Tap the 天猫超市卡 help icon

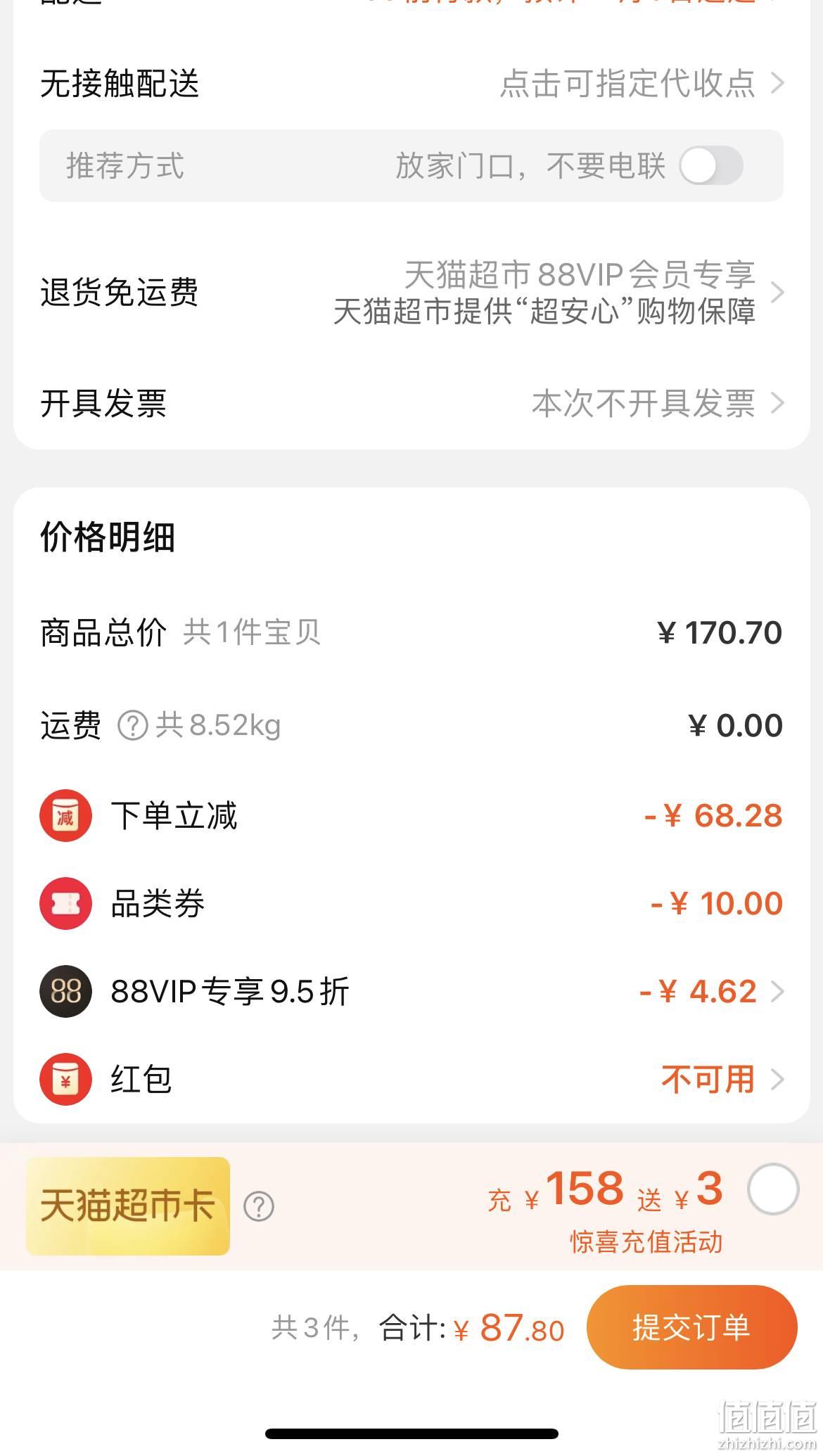tap(259, 1207)
